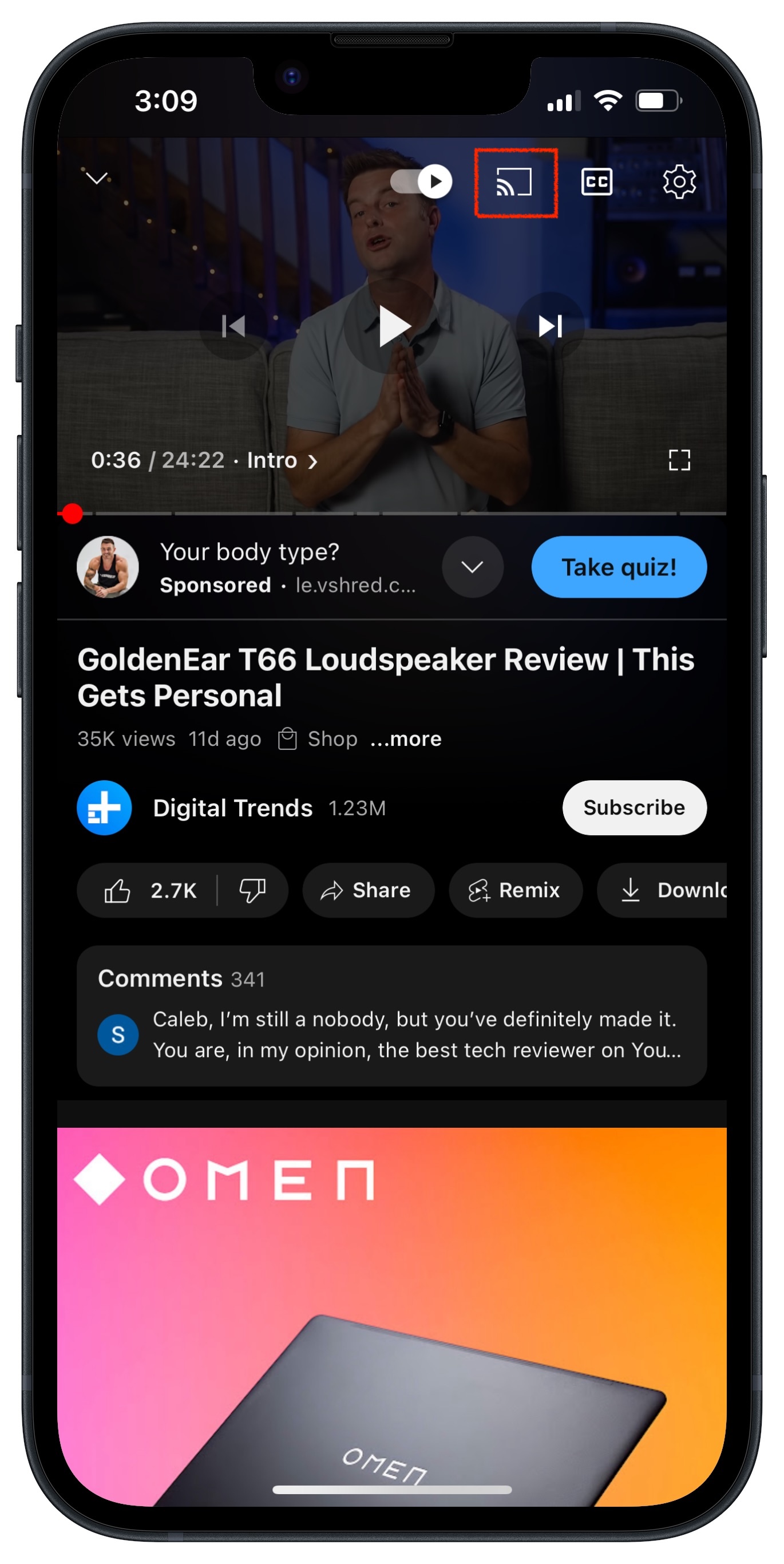The width and height of the screenshot is (784, 1564).
Task: Remix this video
Action: pyautogui.click(x=515, y=891)
